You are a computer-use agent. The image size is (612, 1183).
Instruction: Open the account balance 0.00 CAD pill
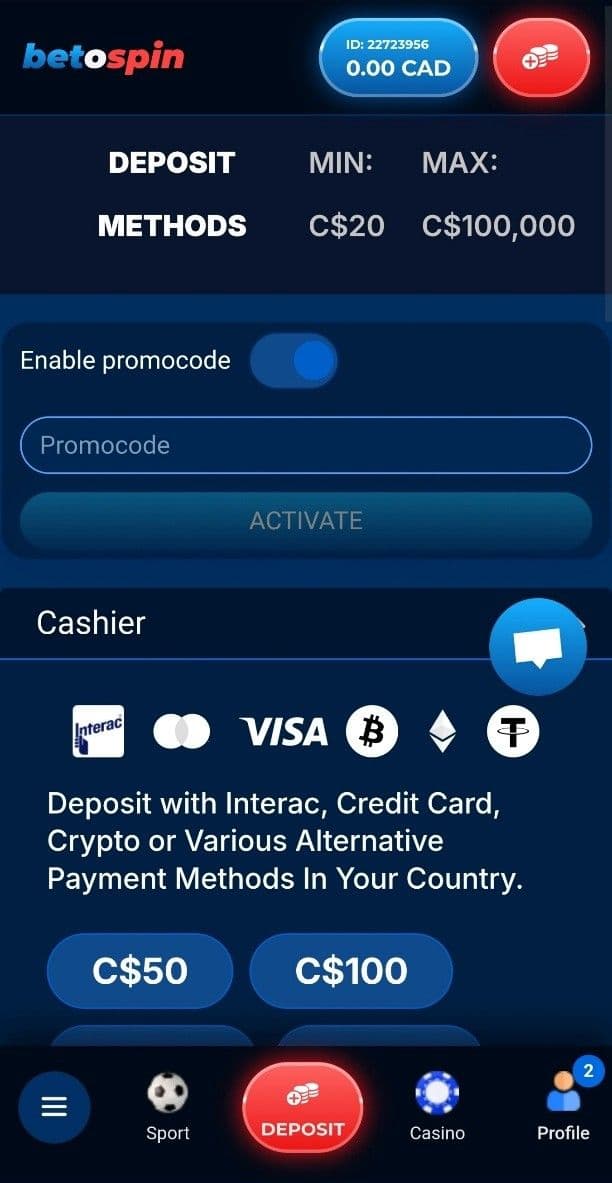398,58
